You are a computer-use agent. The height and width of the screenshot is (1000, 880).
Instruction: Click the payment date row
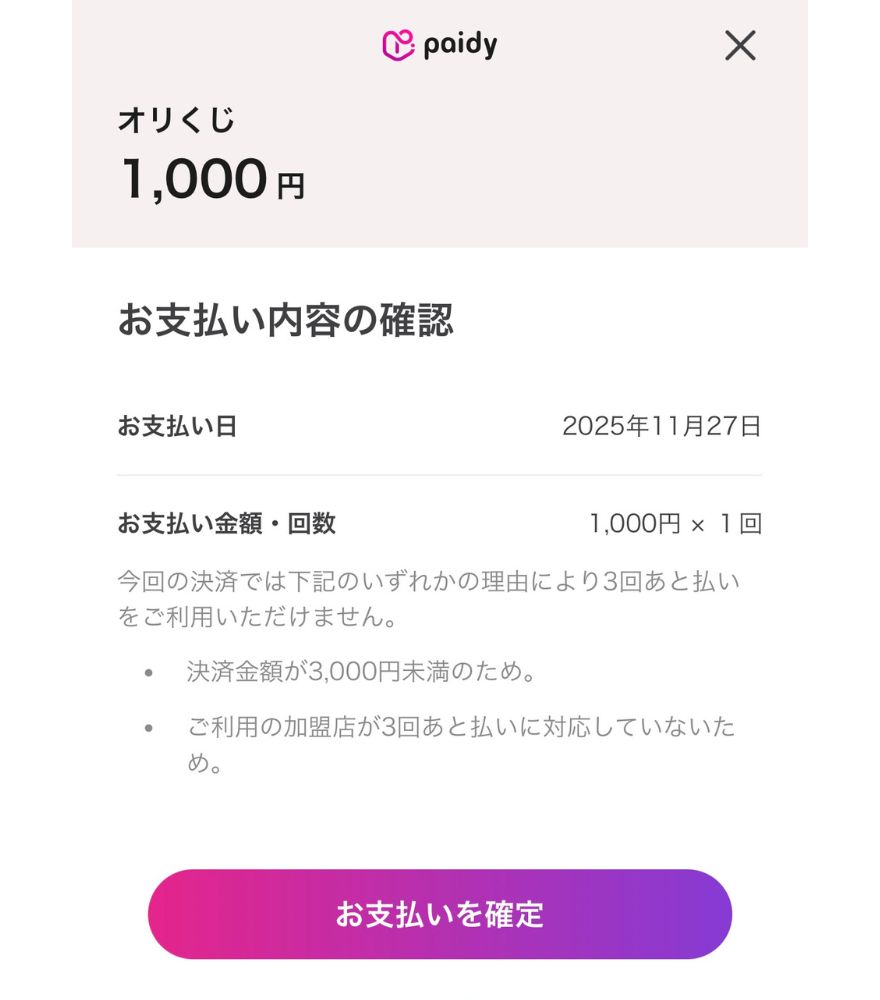pyautogui.click(x=440, y=426)
